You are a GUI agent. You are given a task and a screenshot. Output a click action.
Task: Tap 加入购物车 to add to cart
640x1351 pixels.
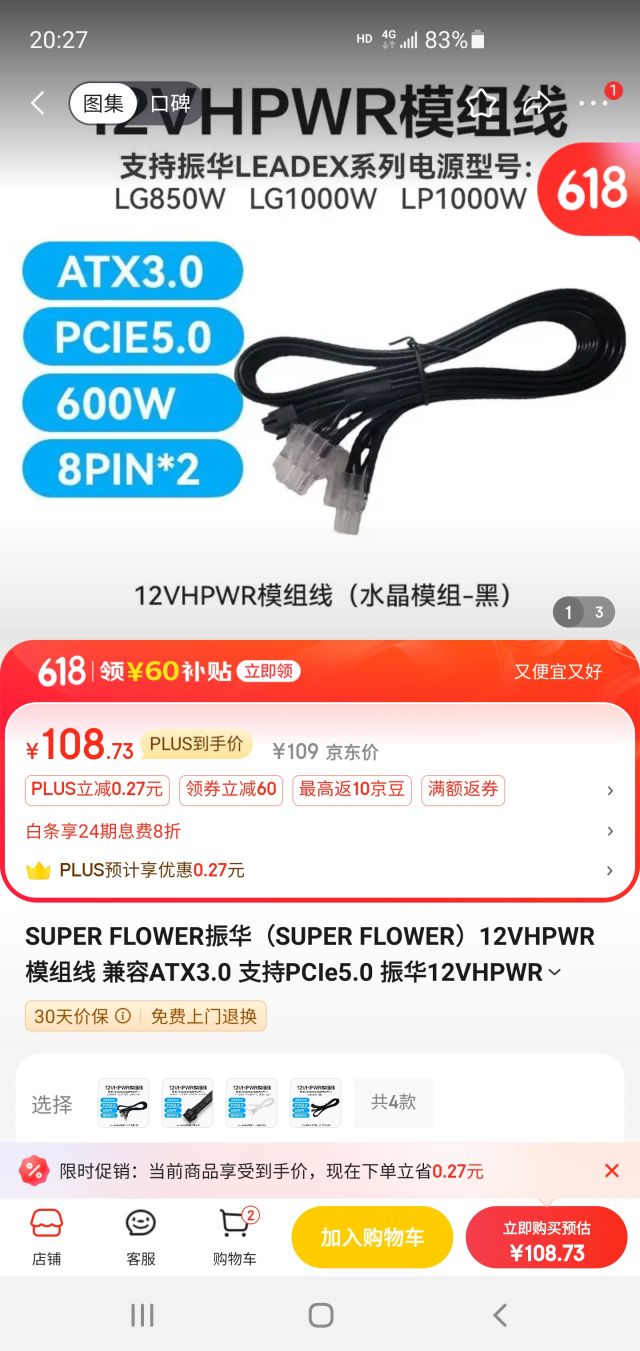(372, 1237)
